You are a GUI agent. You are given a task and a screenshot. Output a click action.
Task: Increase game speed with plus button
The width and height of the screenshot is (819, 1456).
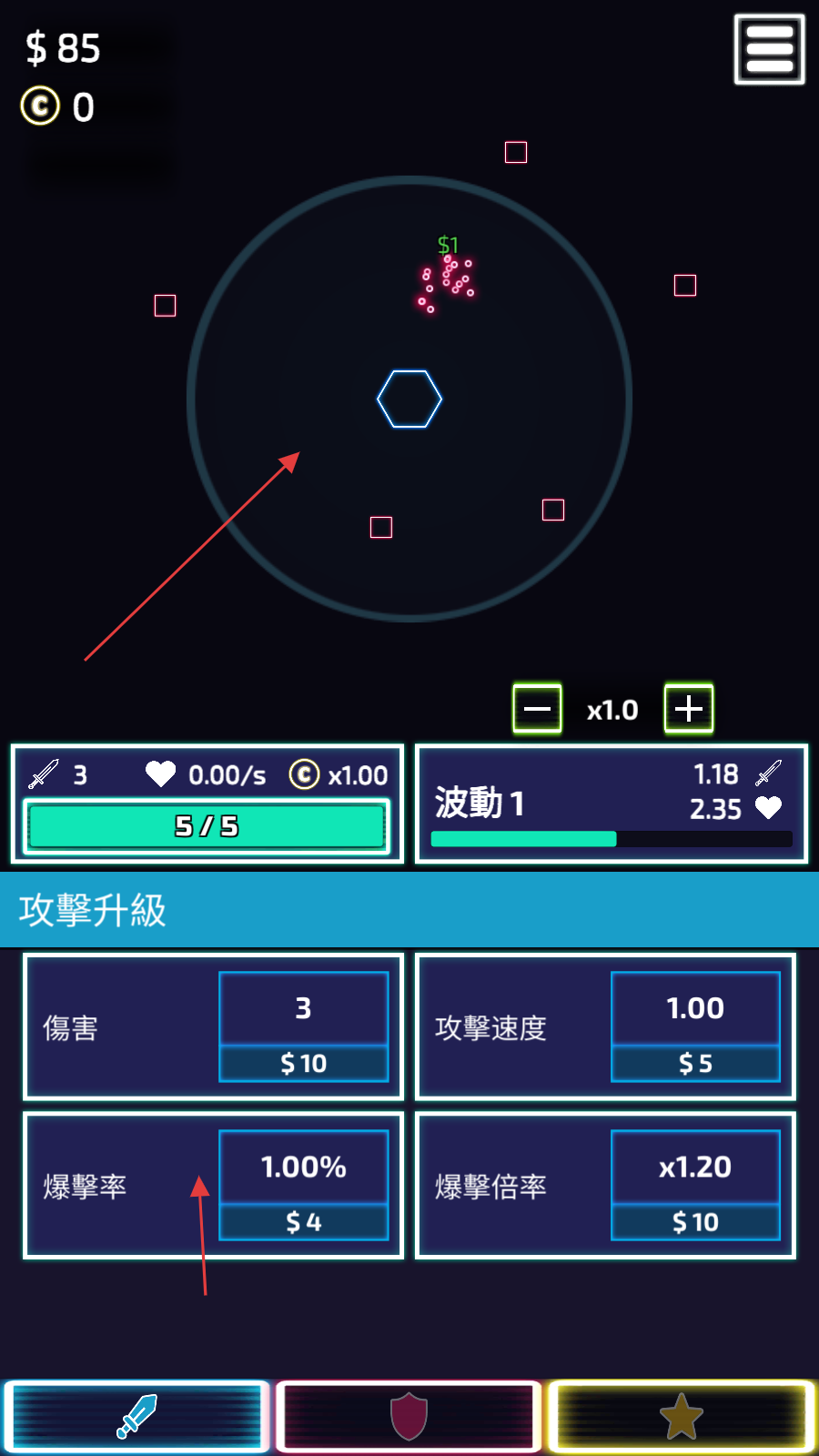(689, 708)
